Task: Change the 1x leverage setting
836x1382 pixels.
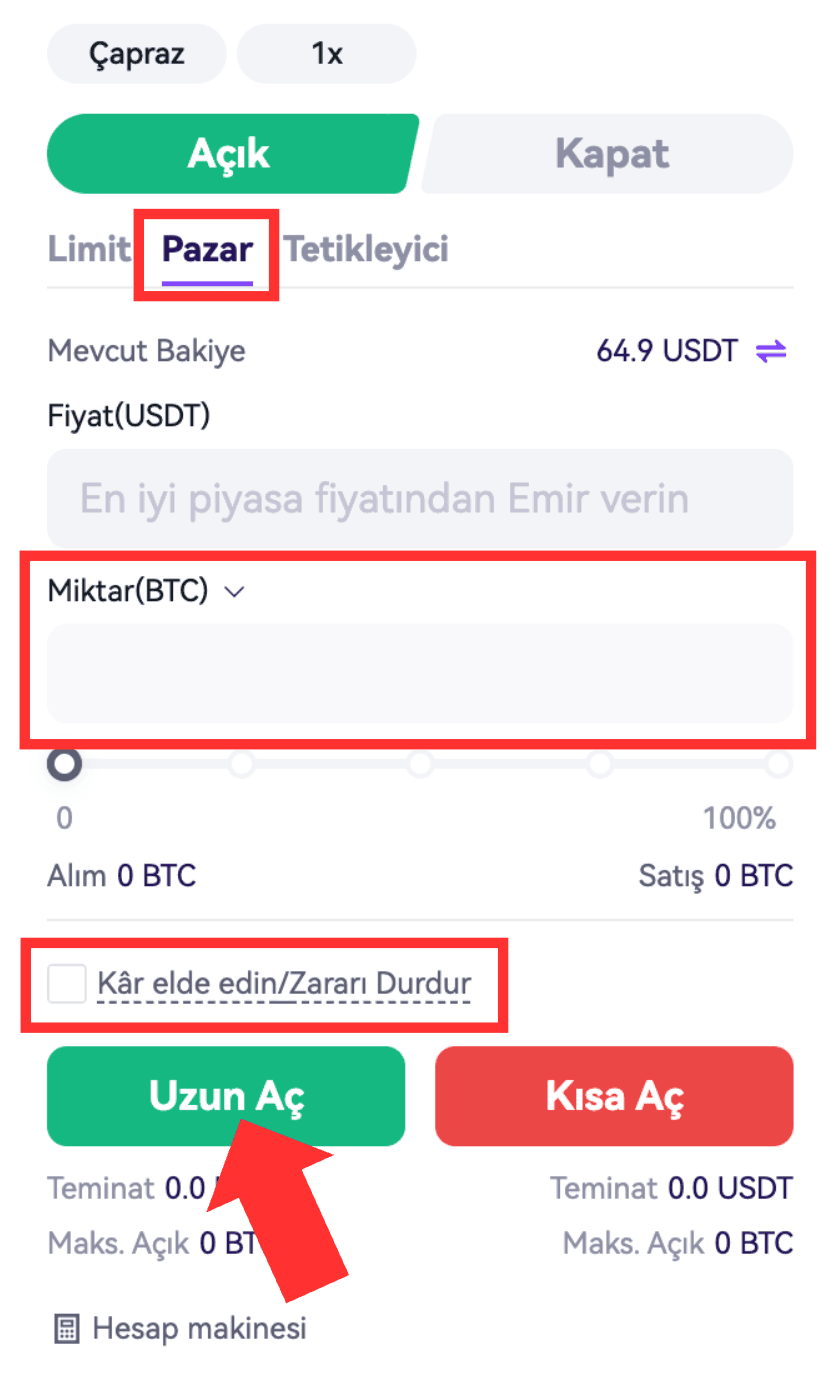Action: click(326, 54)
